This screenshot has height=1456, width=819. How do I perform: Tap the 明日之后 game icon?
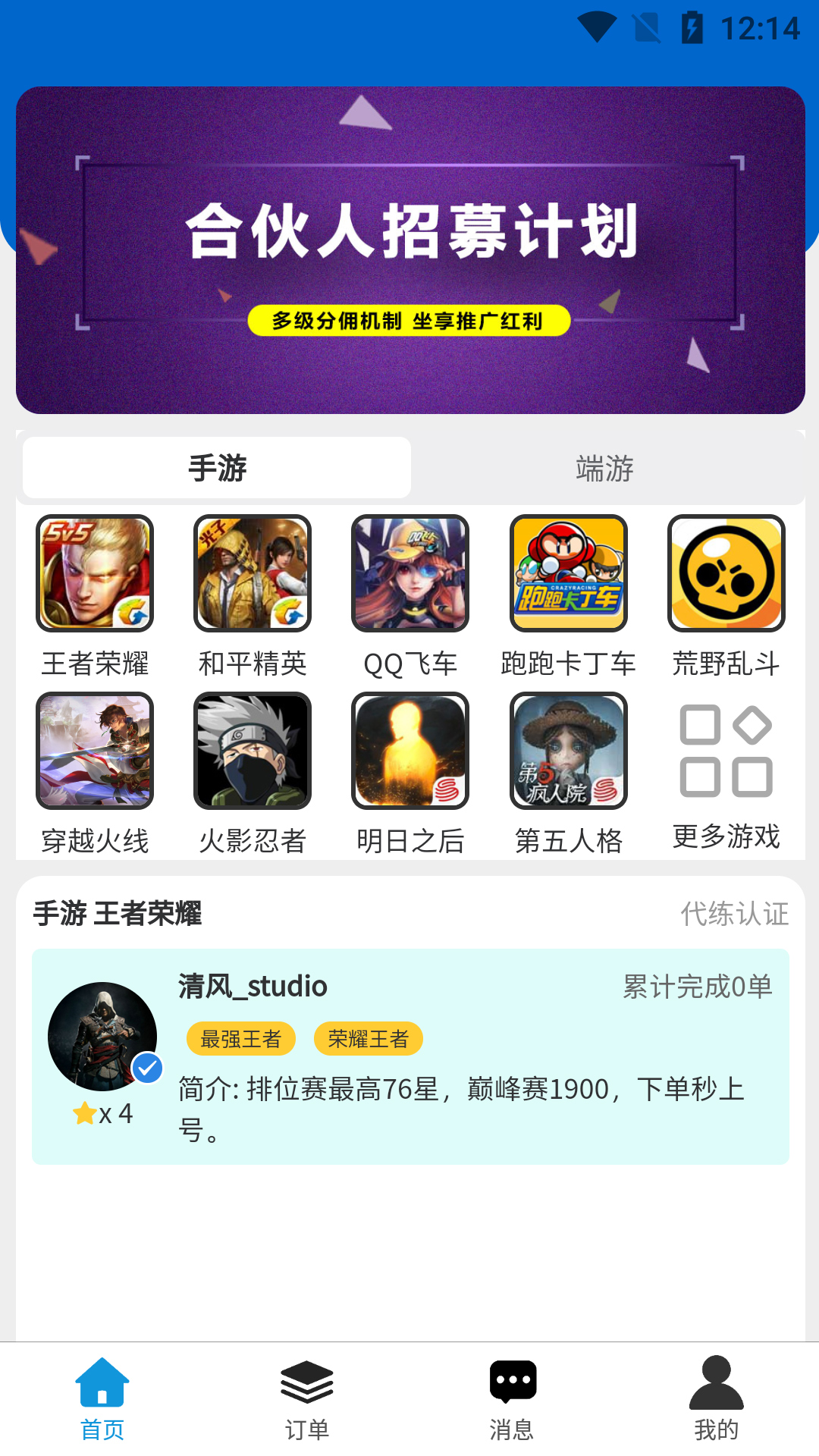coord(409,751)
